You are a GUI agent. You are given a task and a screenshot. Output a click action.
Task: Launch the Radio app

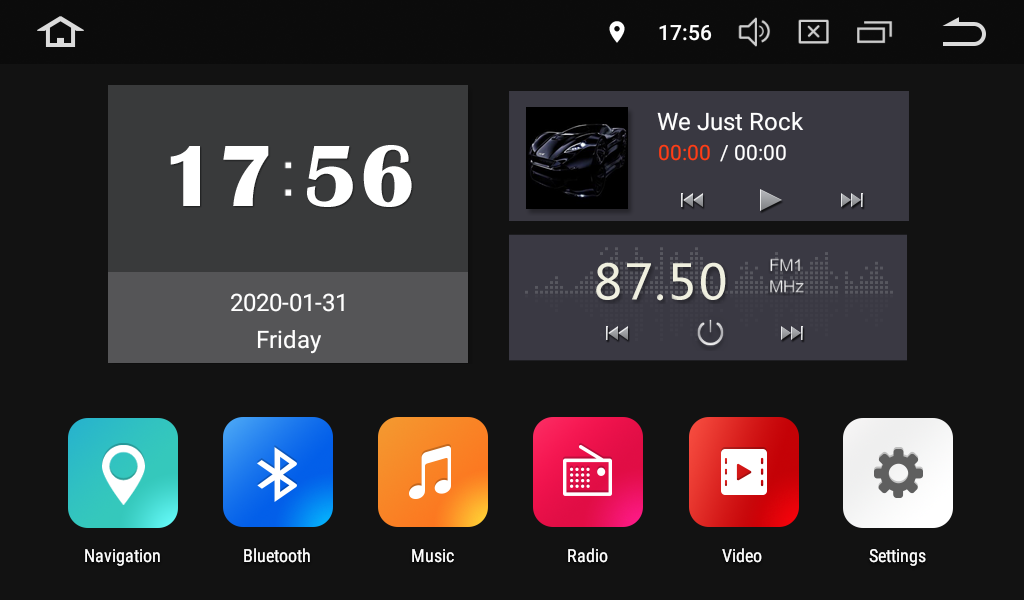click(x=588, y=472)
